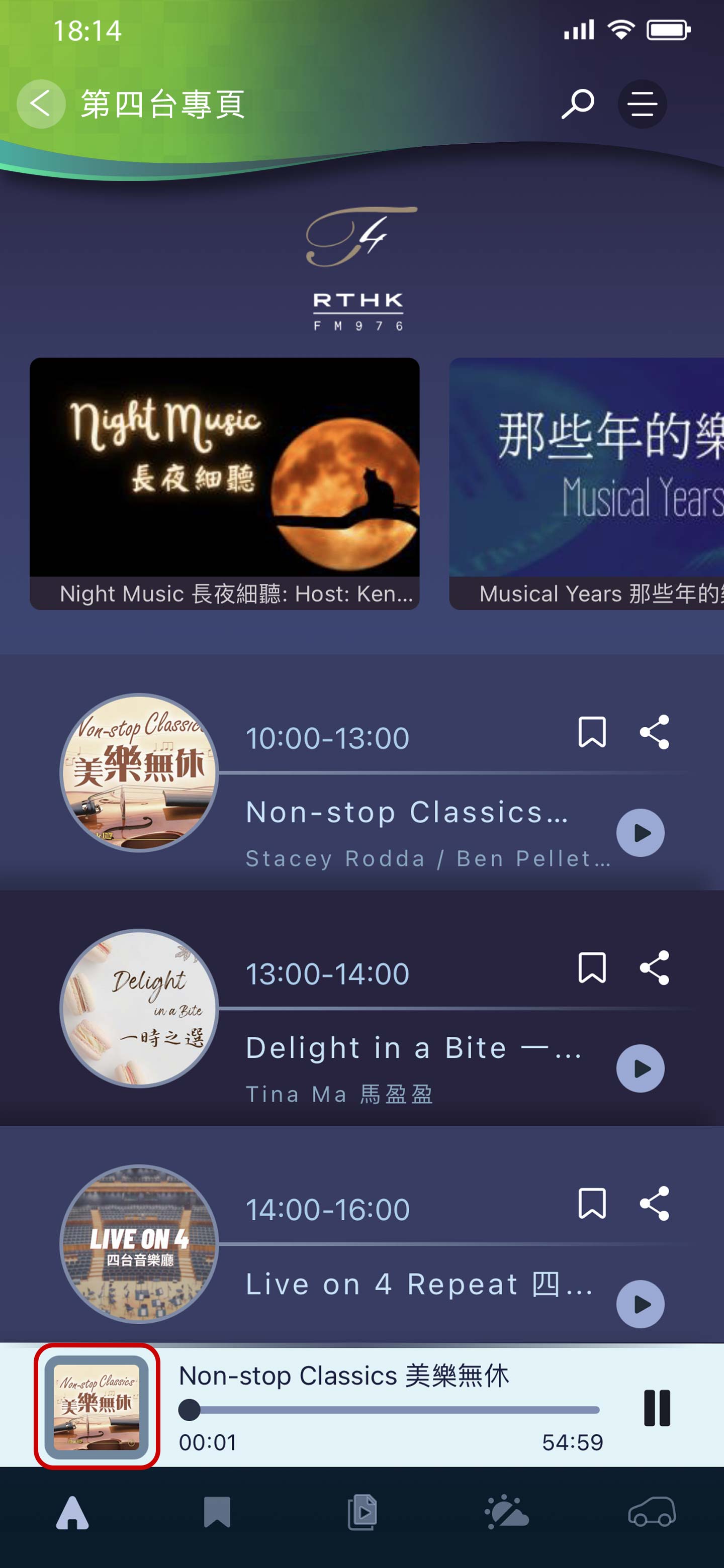Play Delight in a Bite
Screen dimensions: 724x1568
coord(640,1068)
